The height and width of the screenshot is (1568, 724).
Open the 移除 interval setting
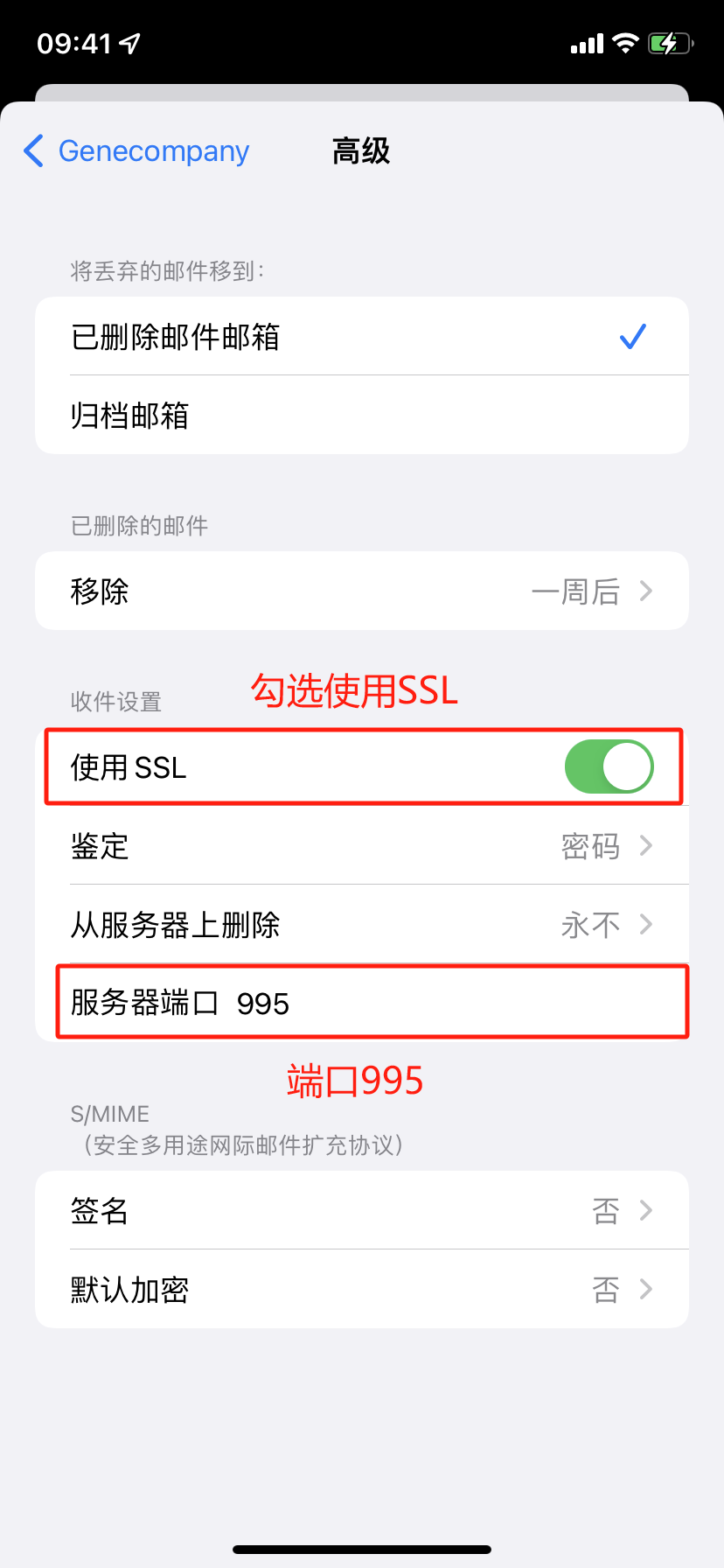pyautogui.click(x=361, y=591)
